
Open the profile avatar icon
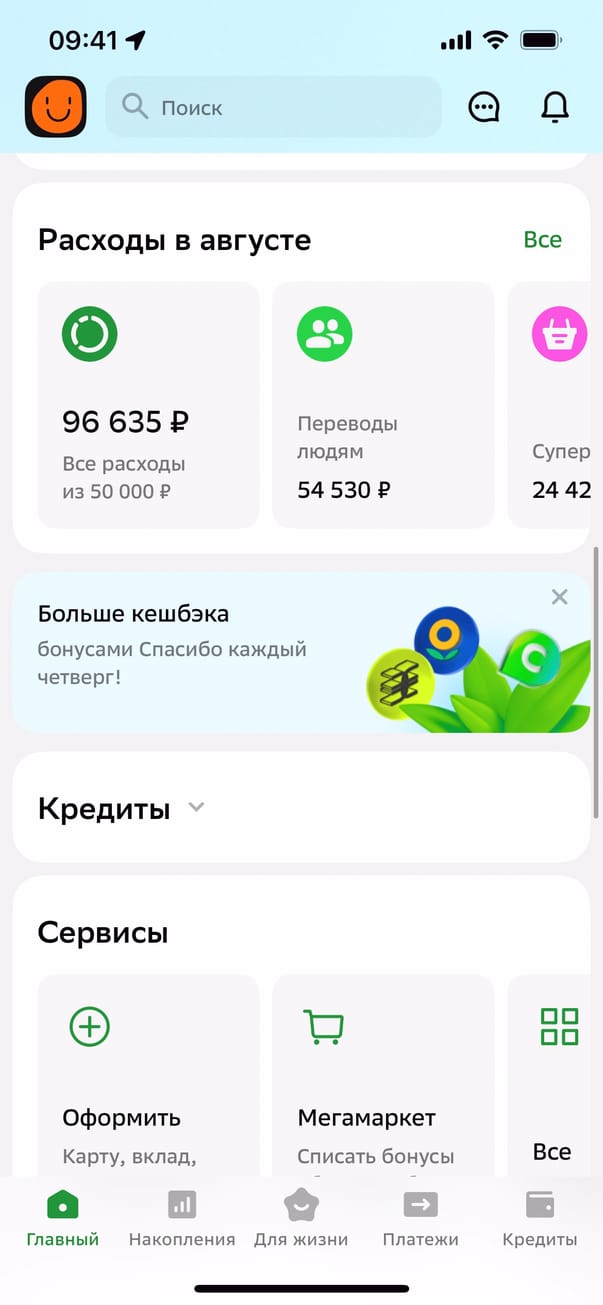56,107
